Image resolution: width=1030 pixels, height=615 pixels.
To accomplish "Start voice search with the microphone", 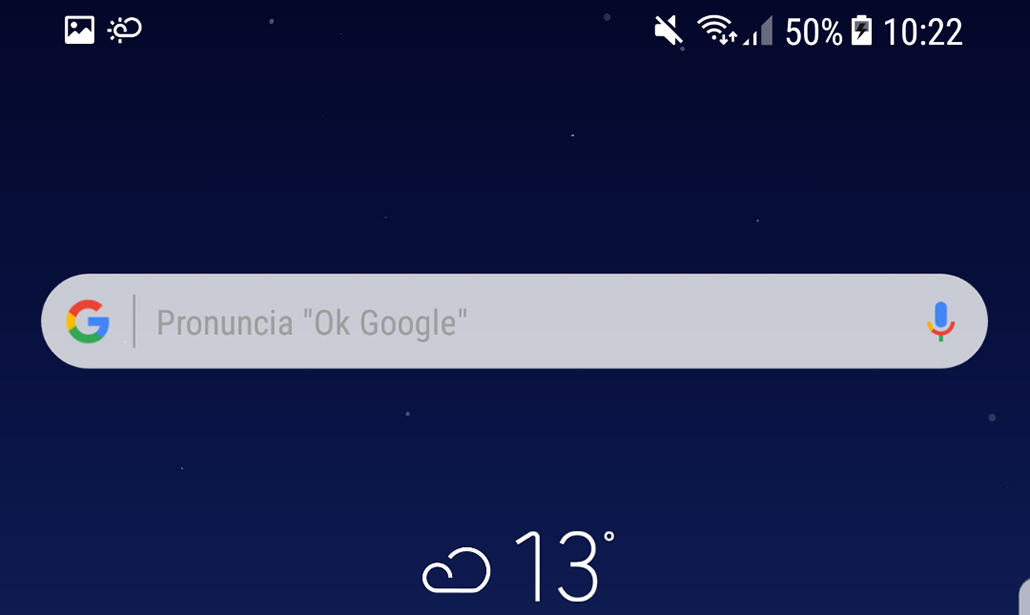I will point(940,322).
